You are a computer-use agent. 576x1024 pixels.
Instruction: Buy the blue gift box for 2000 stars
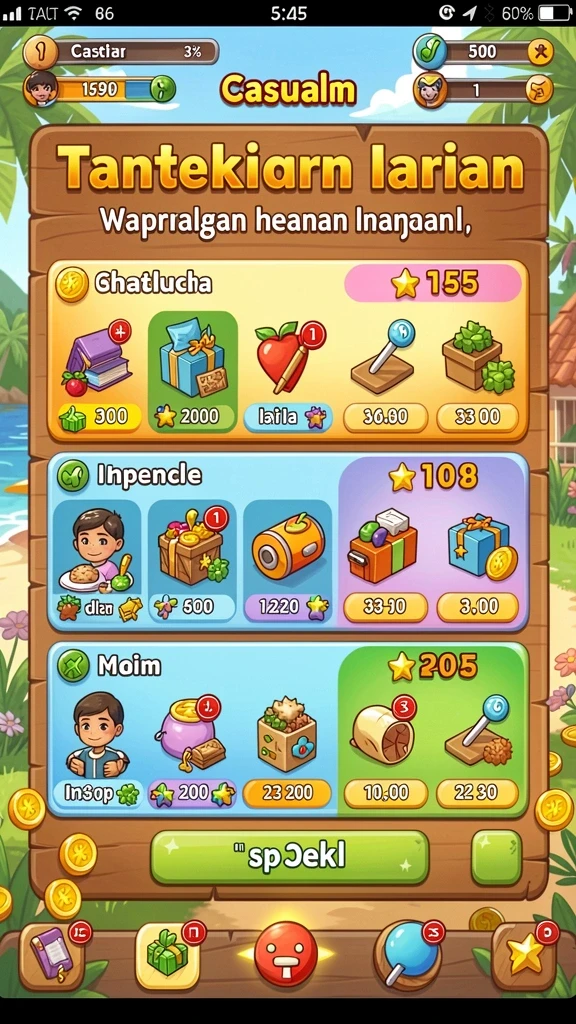[193, 371]
